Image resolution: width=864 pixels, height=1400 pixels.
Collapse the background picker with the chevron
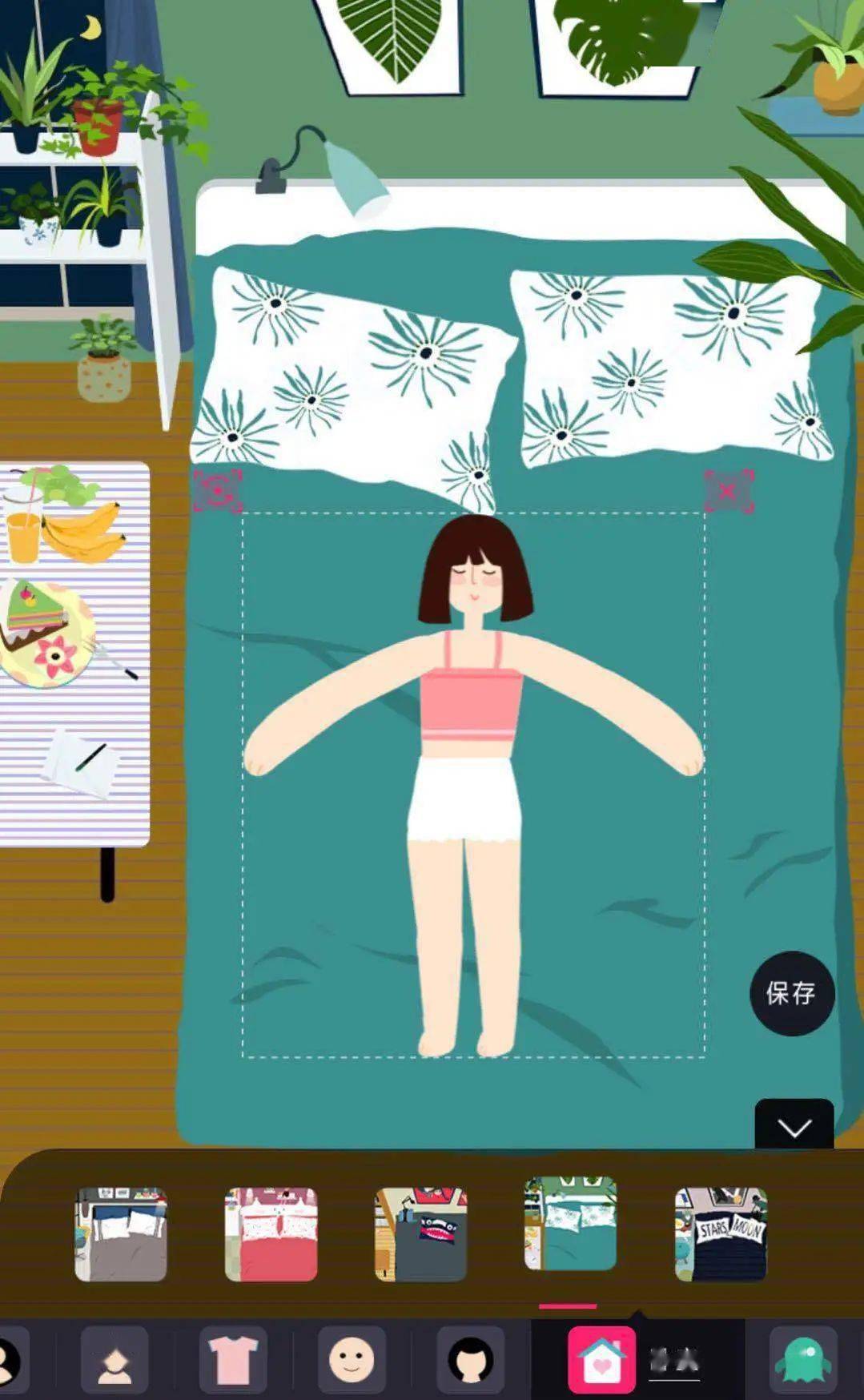click(794, 1127)
